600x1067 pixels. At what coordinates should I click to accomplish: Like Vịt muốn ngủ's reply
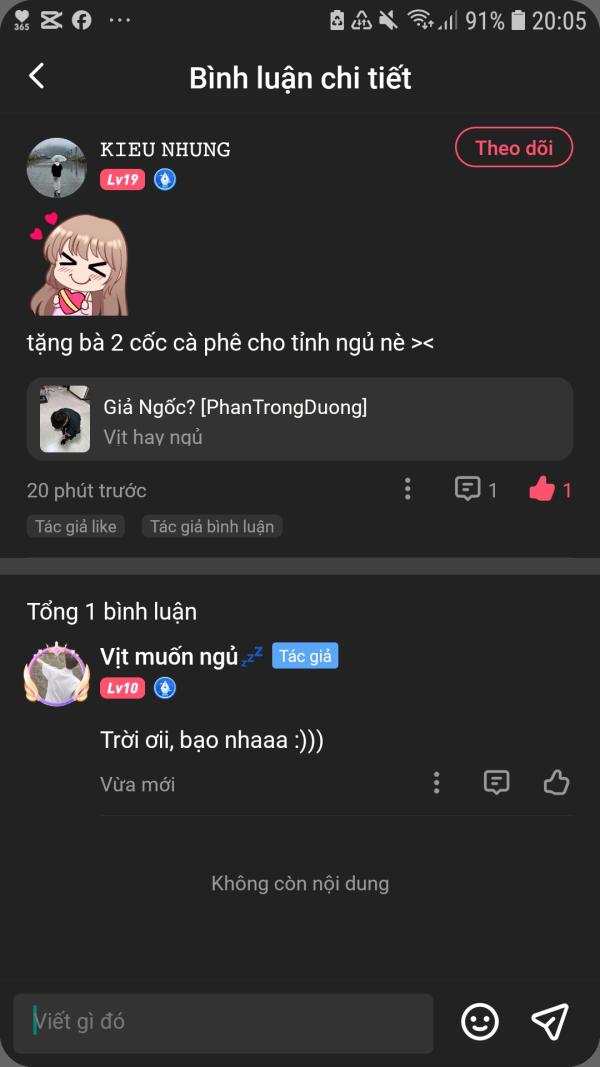(x=556, y=783)
